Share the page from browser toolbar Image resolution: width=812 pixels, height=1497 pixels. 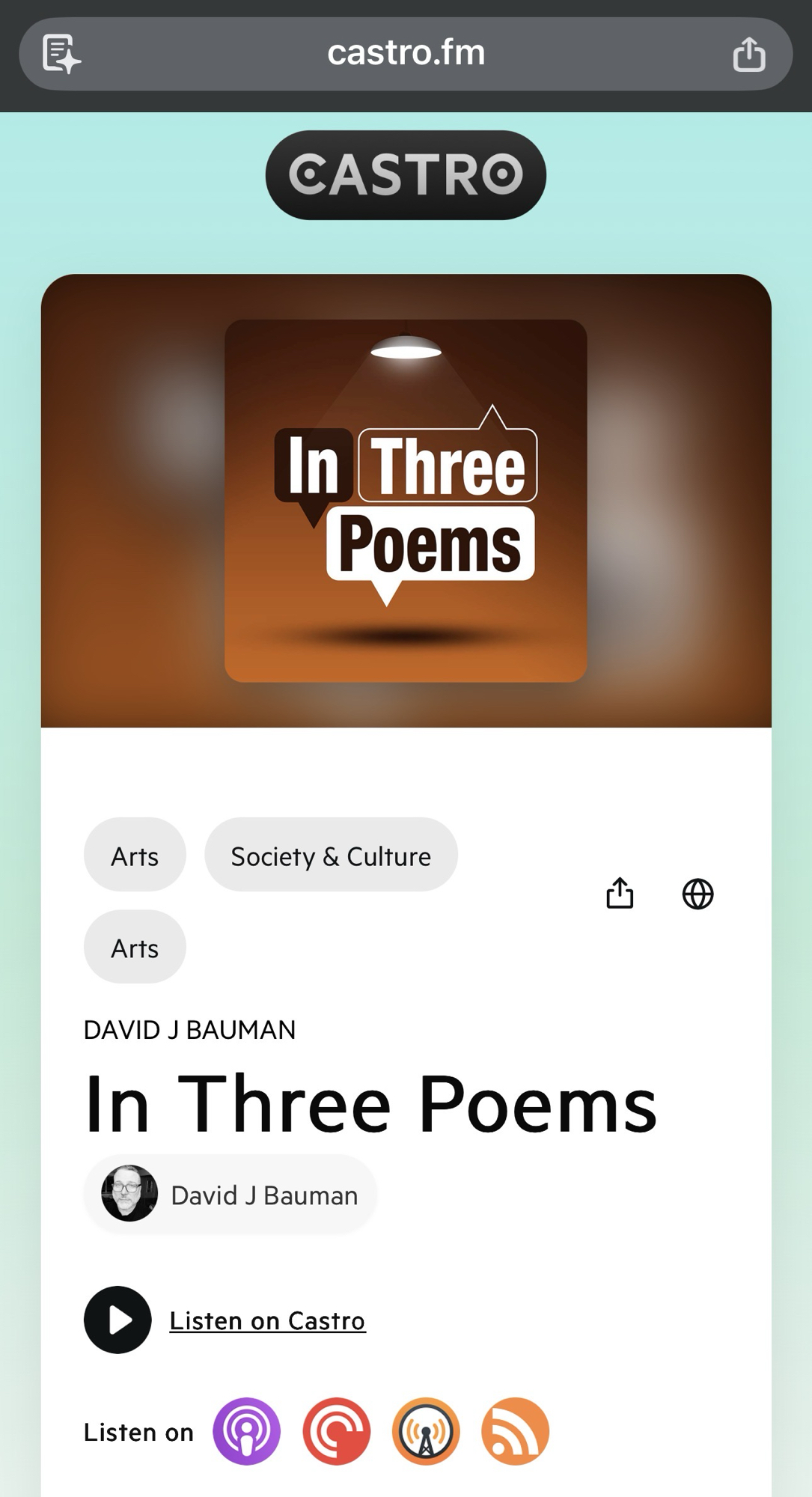749,54
